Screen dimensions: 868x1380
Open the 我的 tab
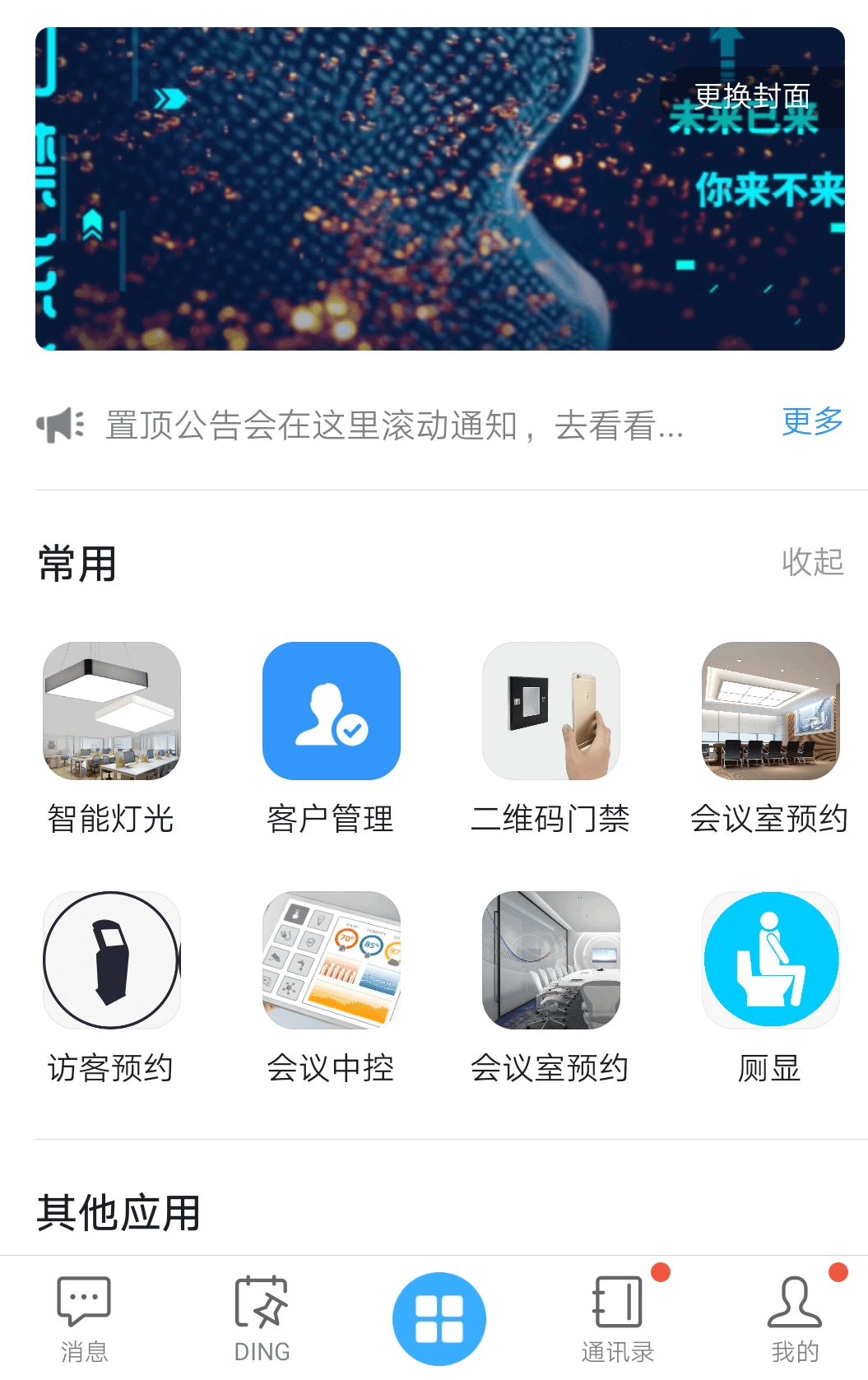[795, 1317]
